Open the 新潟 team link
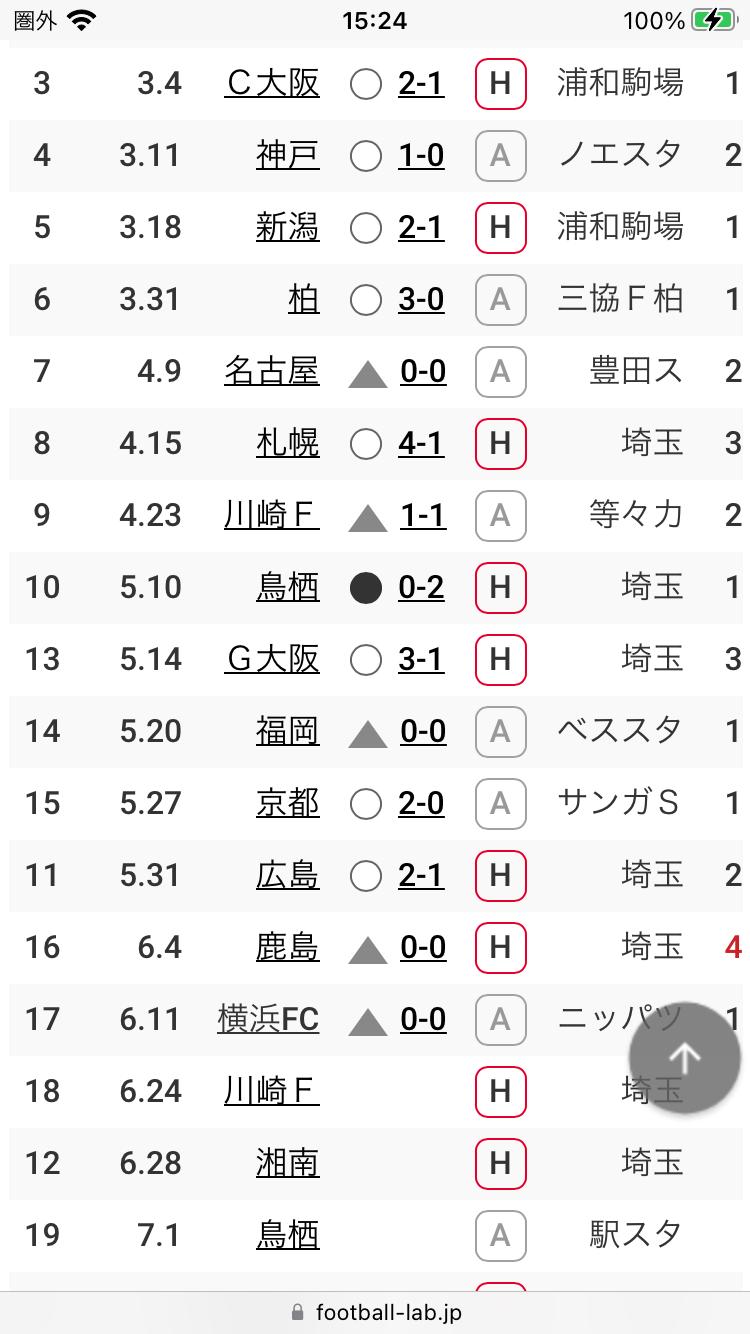This screenshot has width=750, height=1334. (x=288, y=227)
